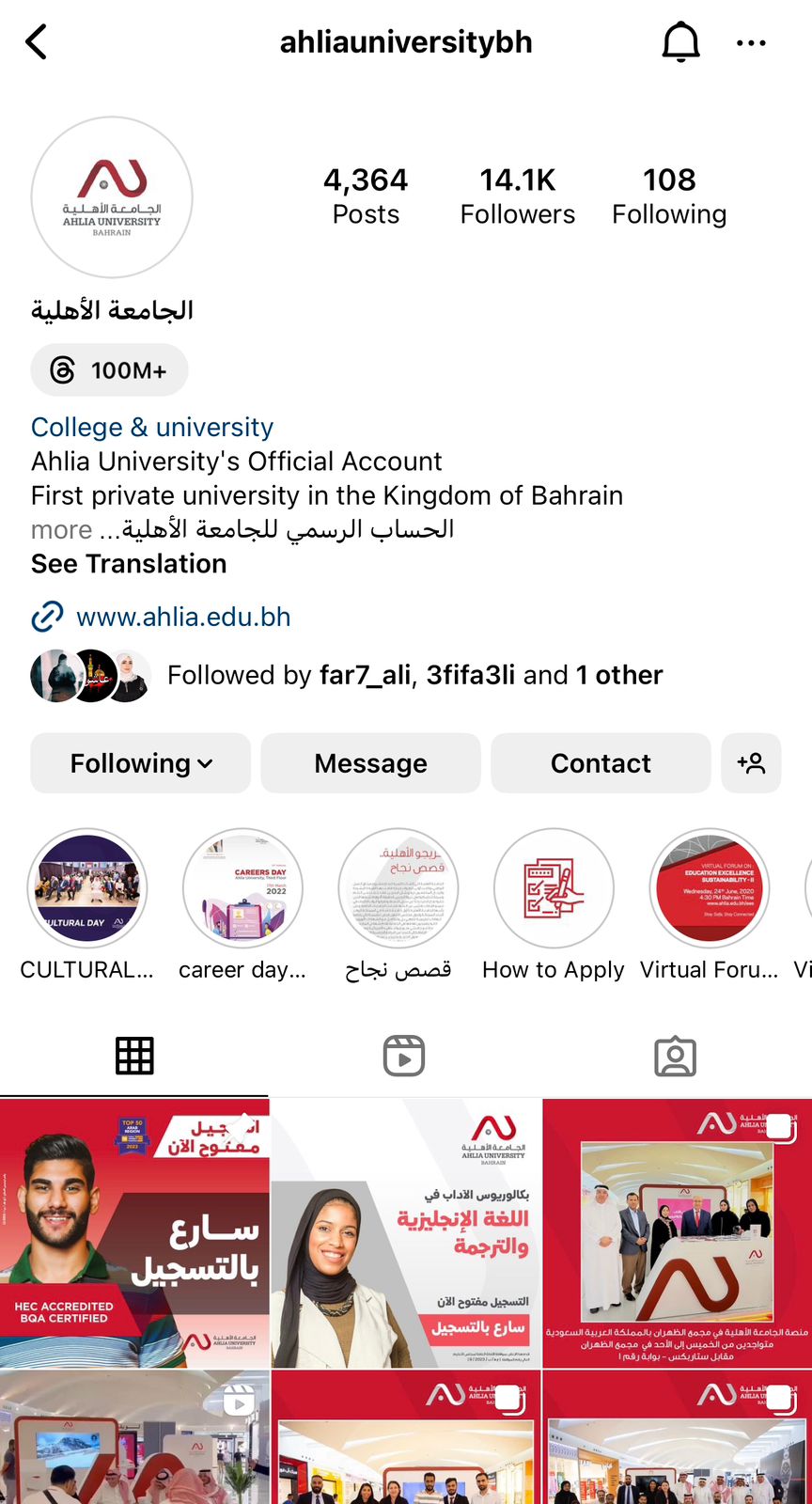Viewport: 812px width, 1504px height.
Task: Switch to the tagged posts tab
Action: coord(675,1057)
